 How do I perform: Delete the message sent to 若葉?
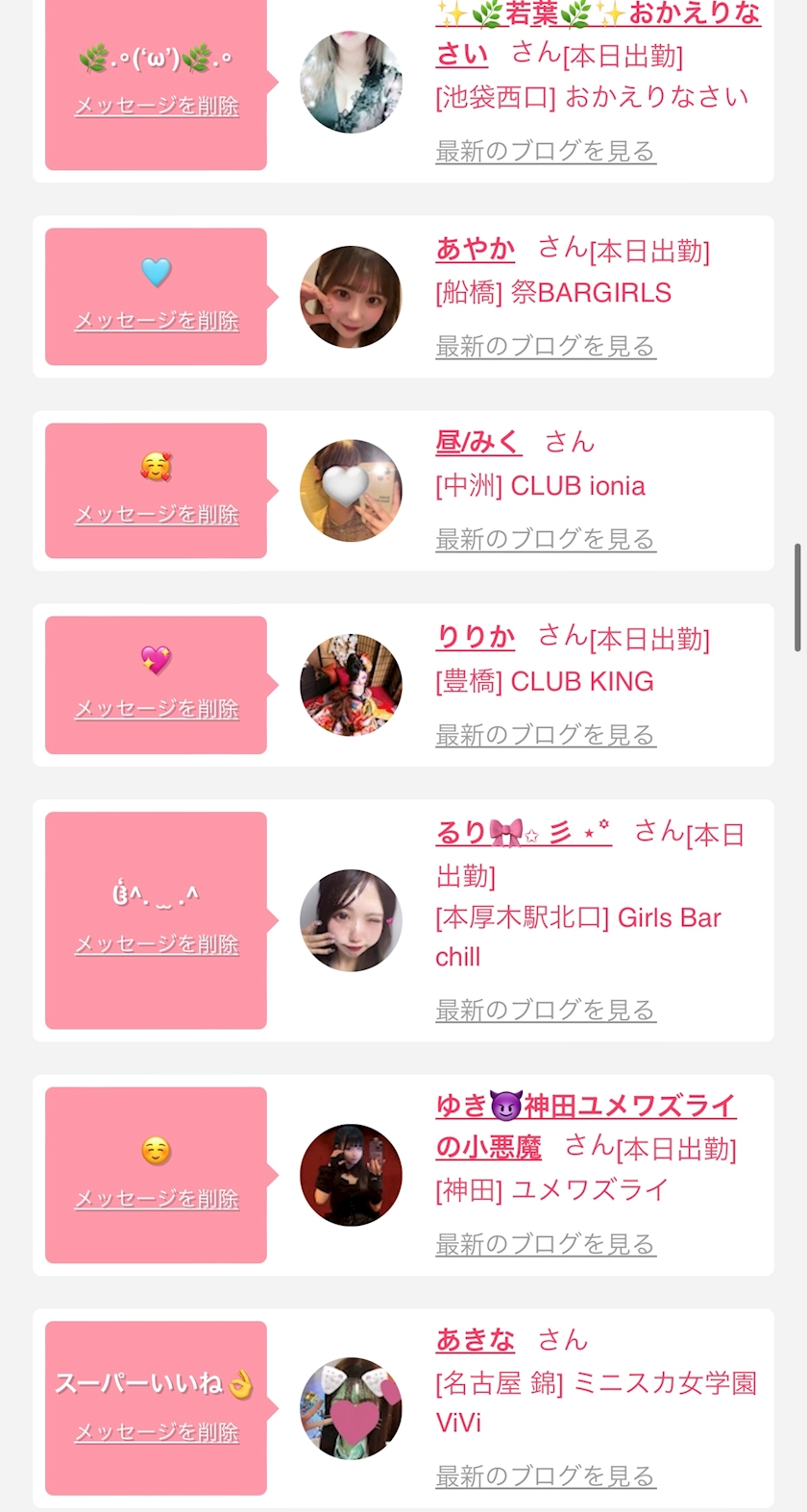157,106
